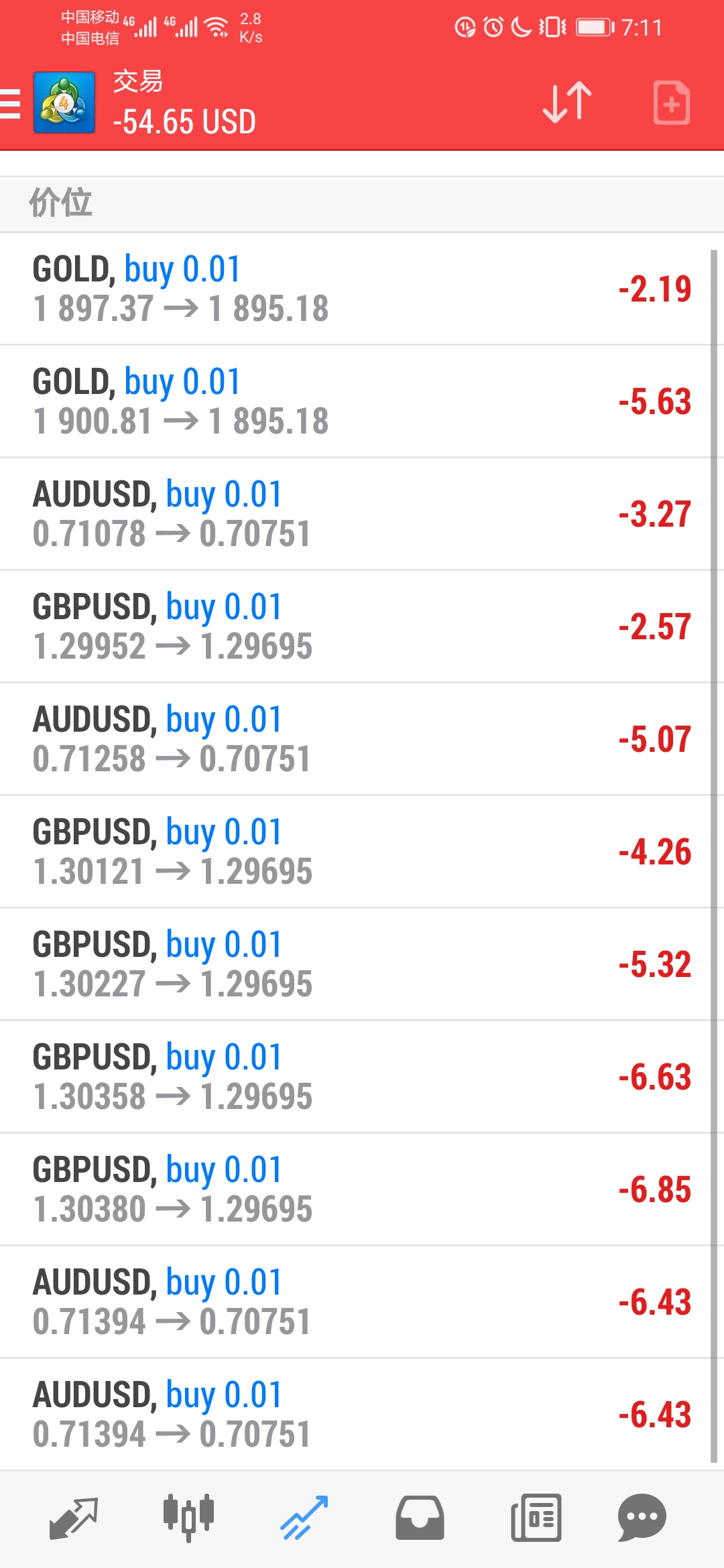Open the News tab
Screen dimensions: 724x1568
point(536,1518)
